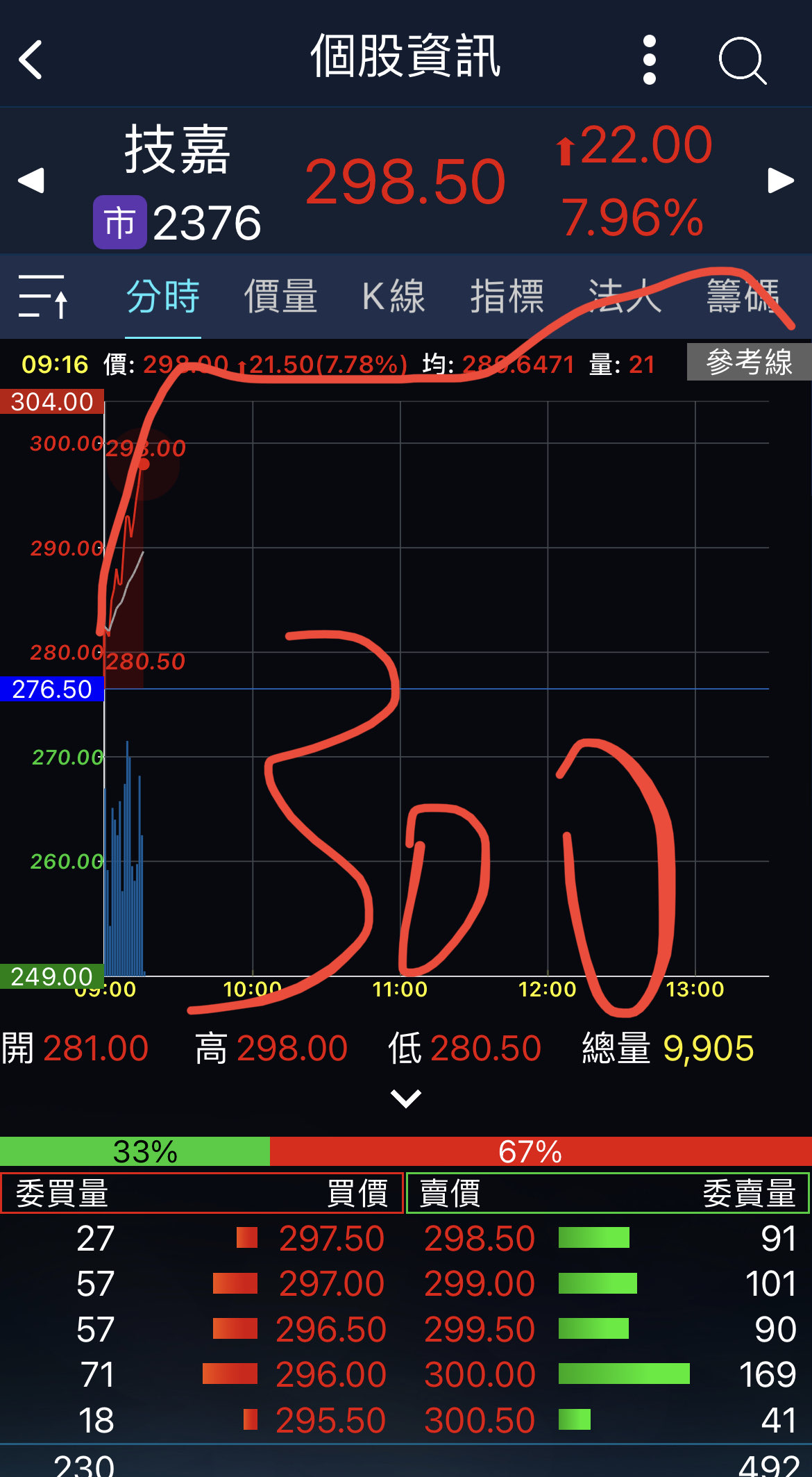Open the three-dot overflow menu
812x1477 pixels.
(x=650, y=60)
